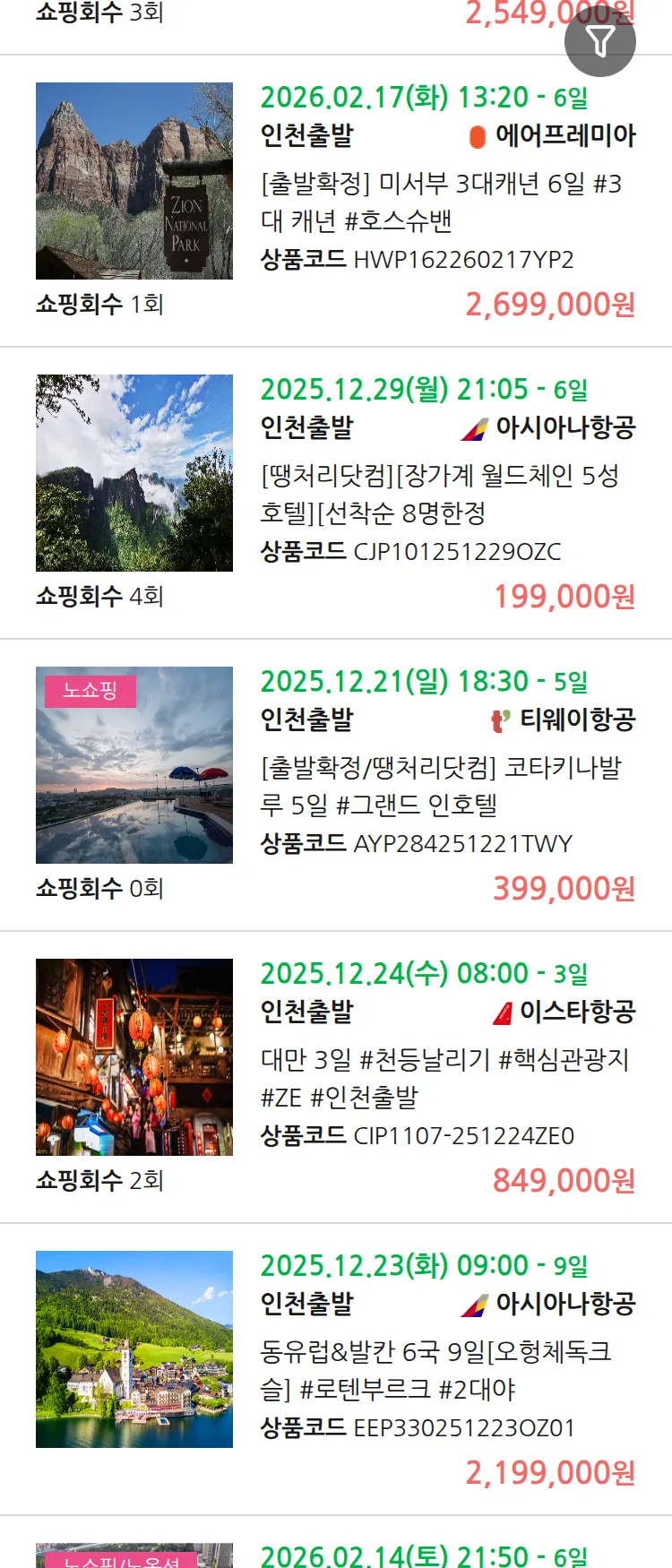Open the 대만 3일 천등날리기 tour
The width and height of the screenshot is (672, 1568).
click(444, 1078)
